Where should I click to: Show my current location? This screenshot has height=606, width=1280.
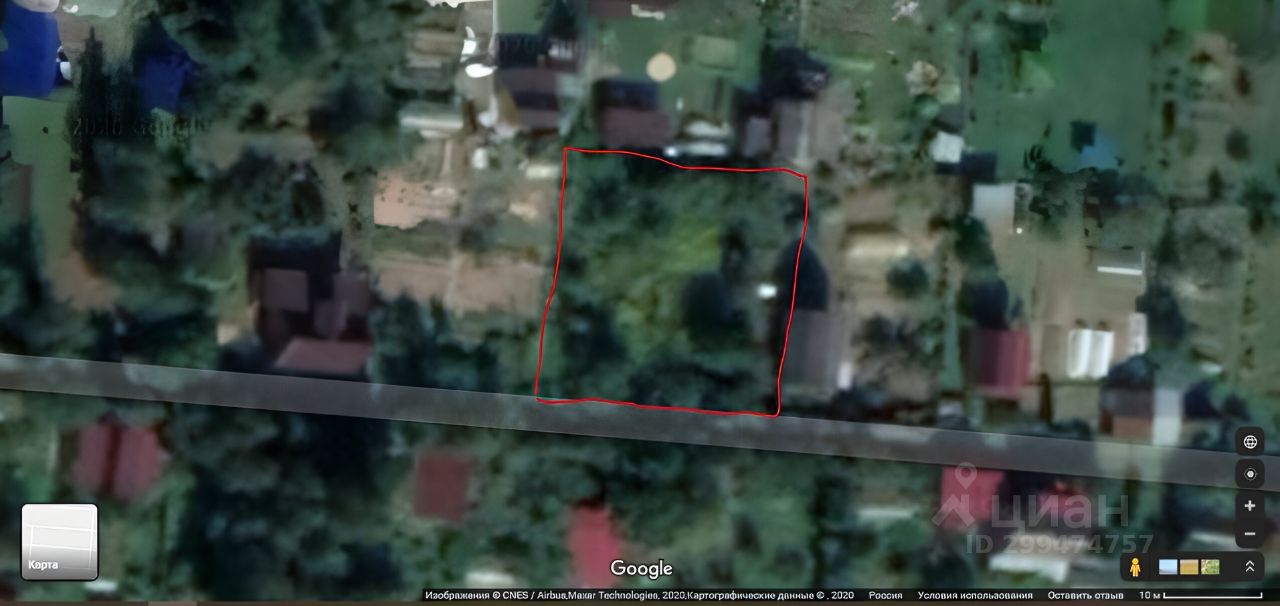[x=1249, y=473]
